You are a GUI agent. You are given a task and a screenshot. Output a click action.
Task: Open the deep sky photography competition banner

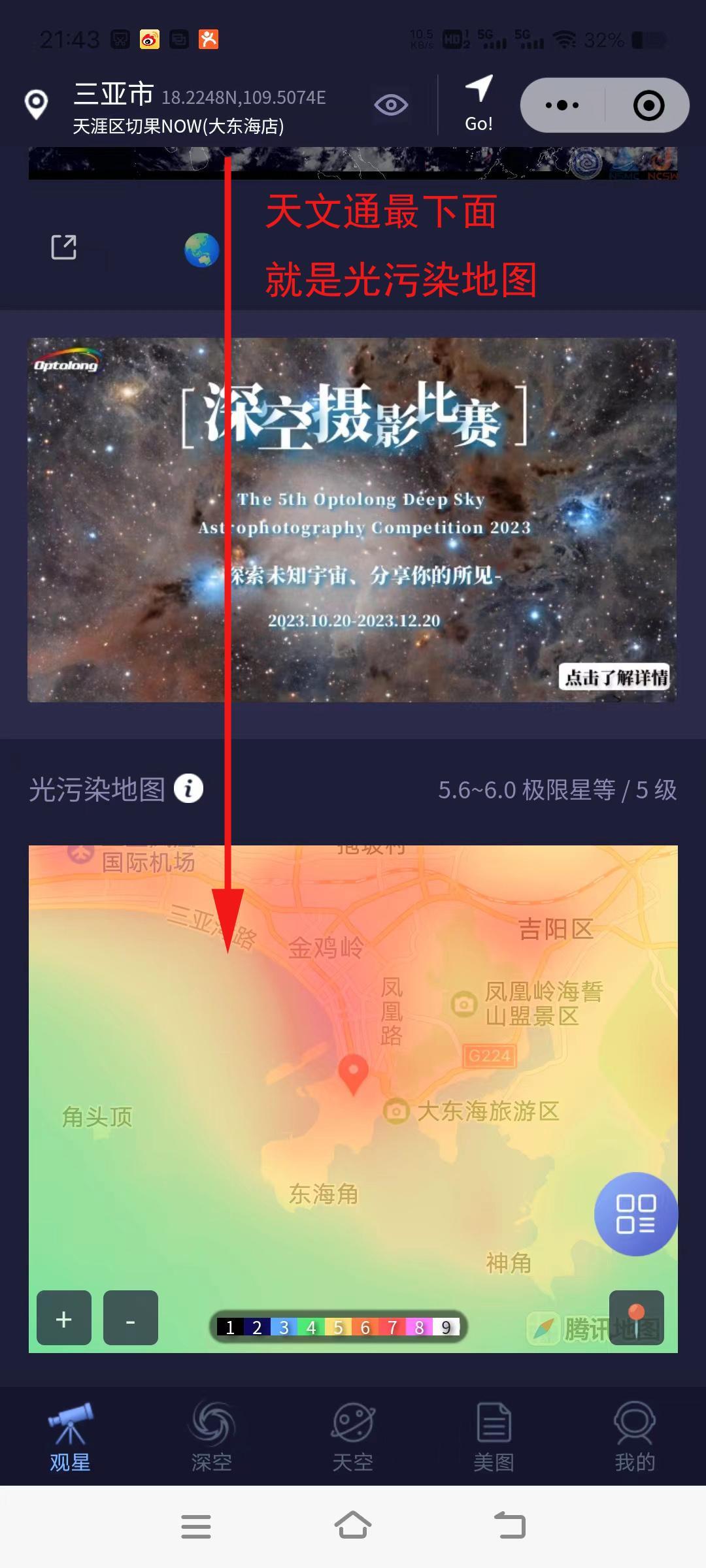[x=352, y=519]
